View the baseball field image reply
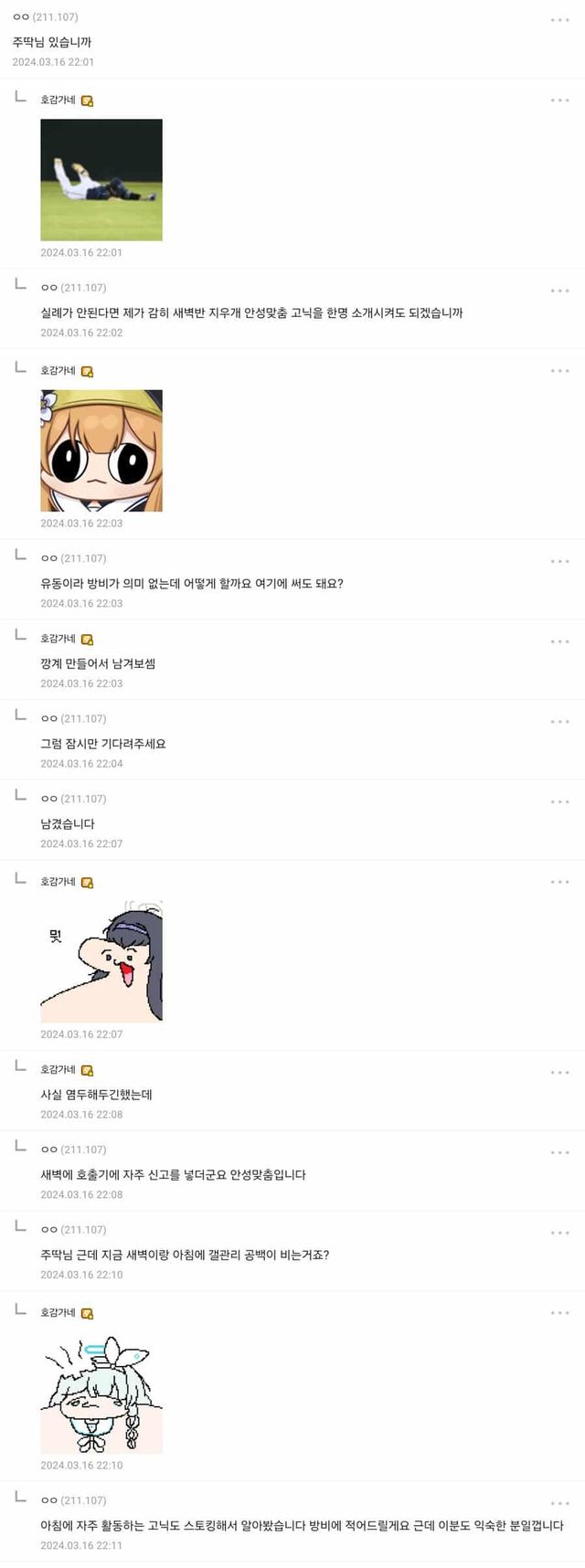The image size is (585, 1568). click(101, 180)
